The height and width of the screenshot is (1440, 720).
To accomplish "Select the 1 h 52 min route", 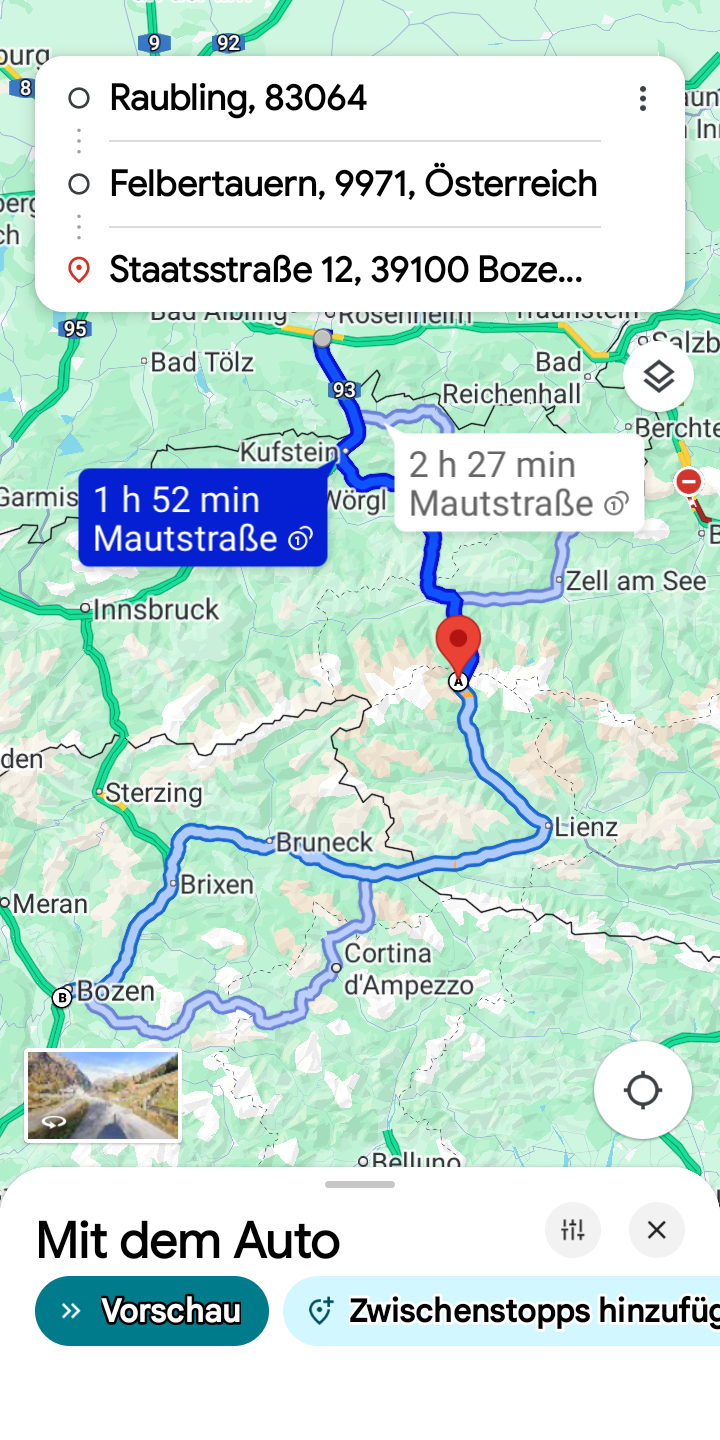I will (203, 518).
